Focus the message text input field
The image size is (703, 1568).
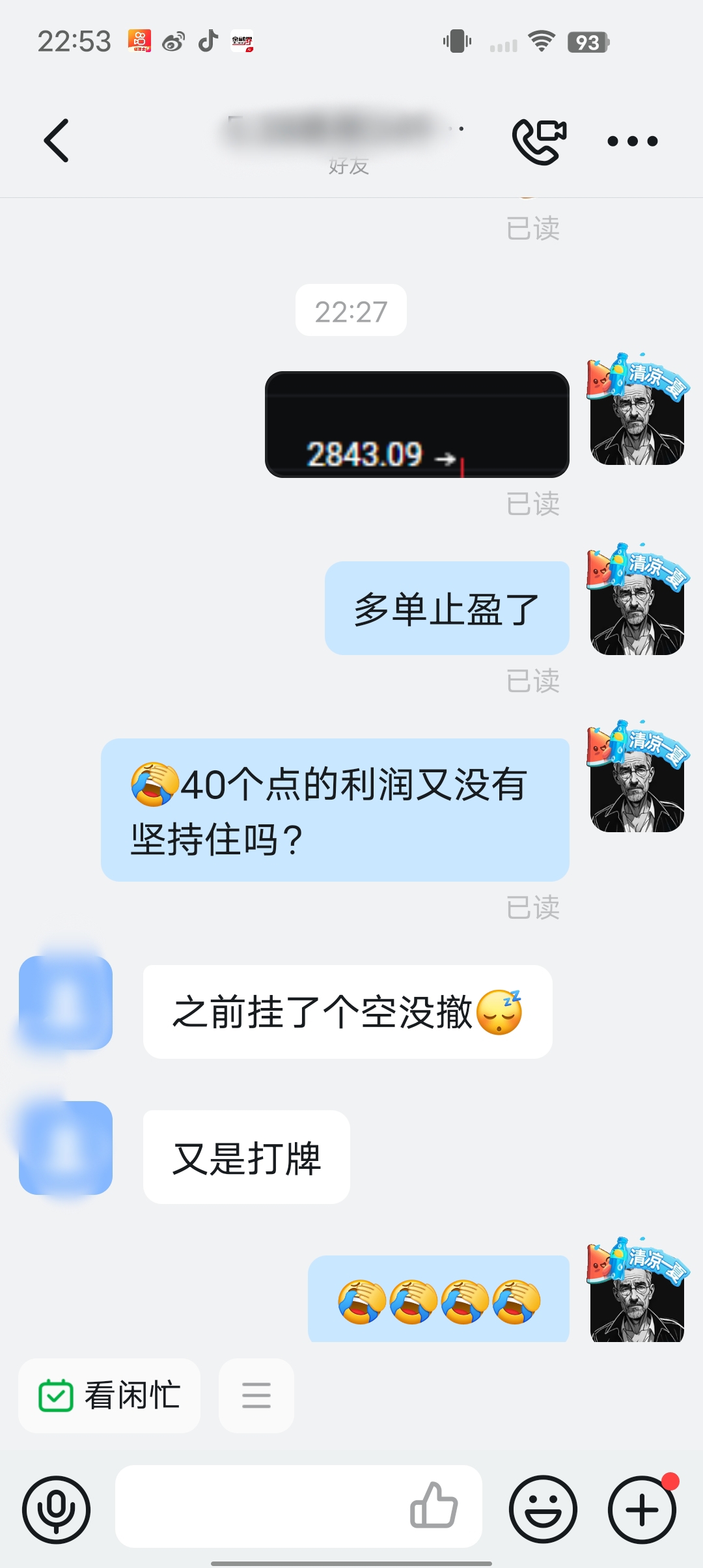pos(260,1506)
